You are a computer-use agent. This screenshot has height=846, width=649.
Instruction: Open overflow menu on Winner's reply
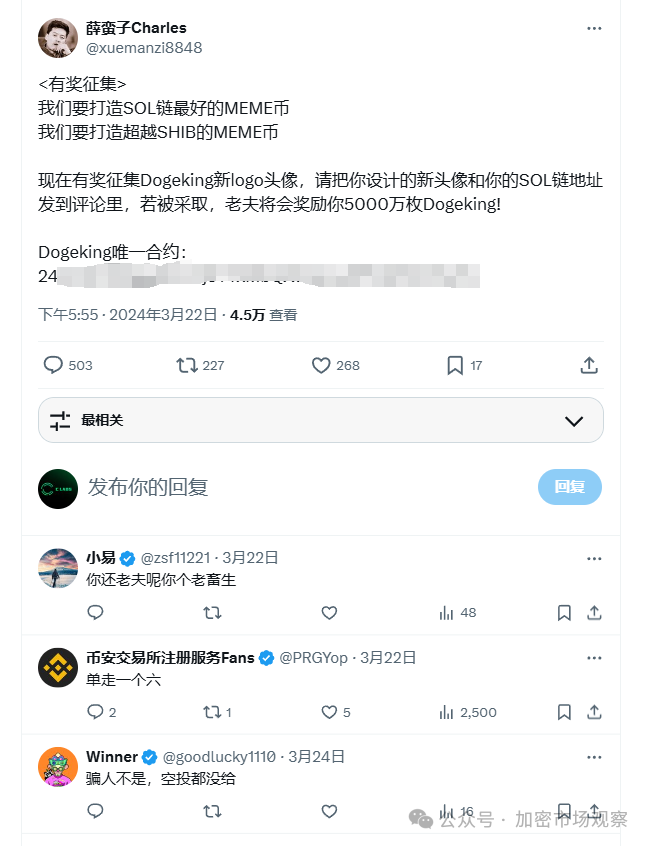coord(594,757)
